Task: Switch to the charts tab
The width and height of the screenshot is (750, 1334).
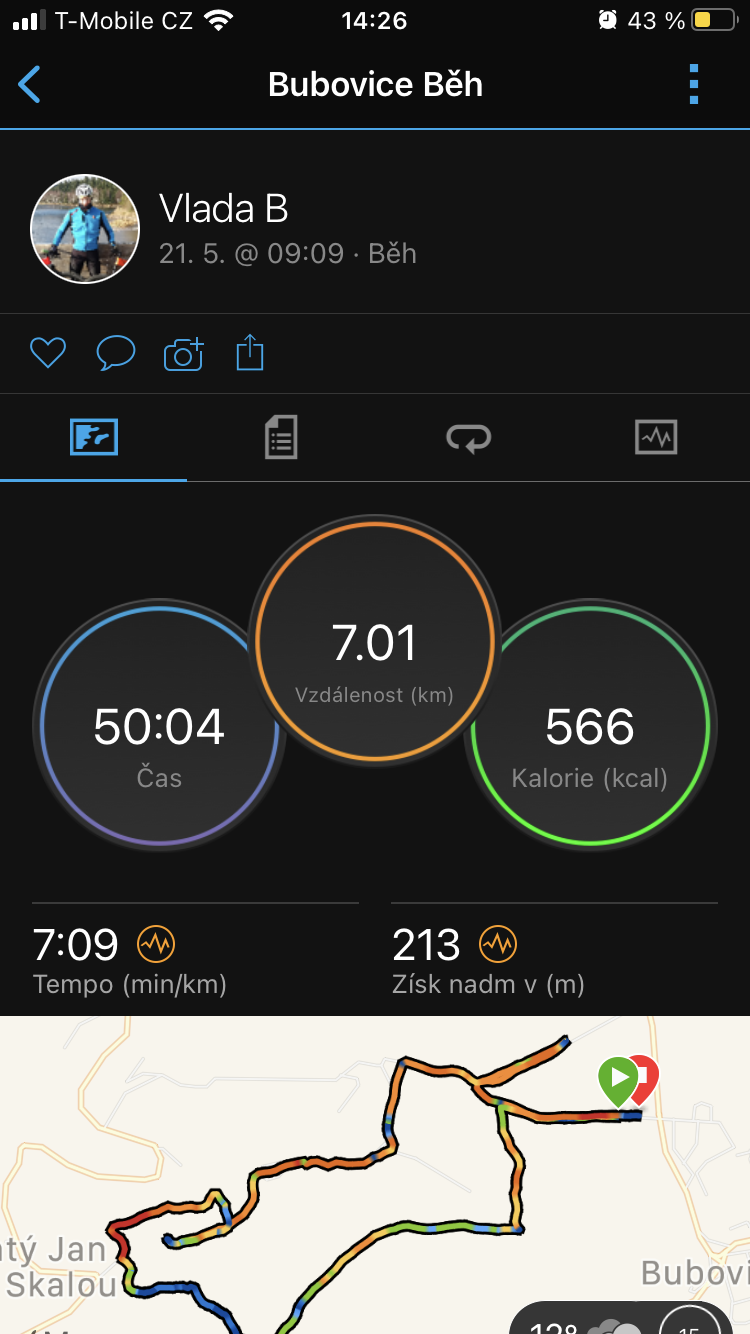Action: pyautogui.click(x=656, y=438)
